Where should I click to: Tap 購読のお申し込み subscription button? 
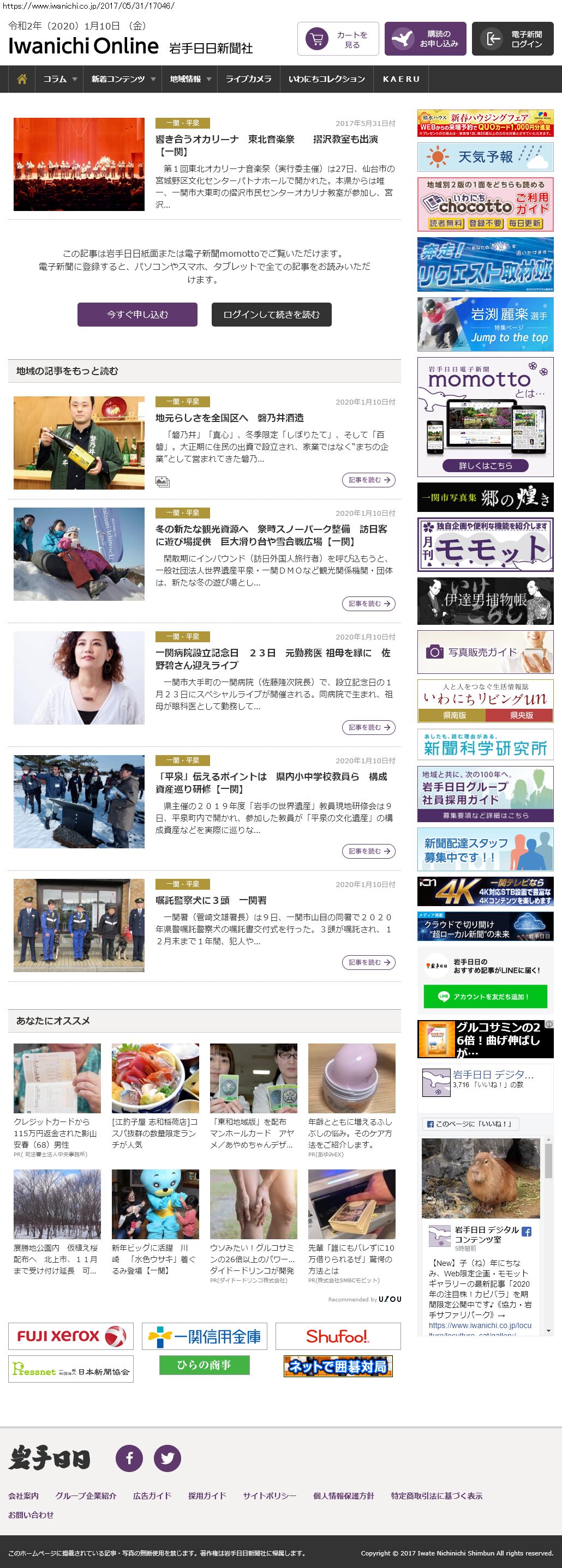(425, 39)
